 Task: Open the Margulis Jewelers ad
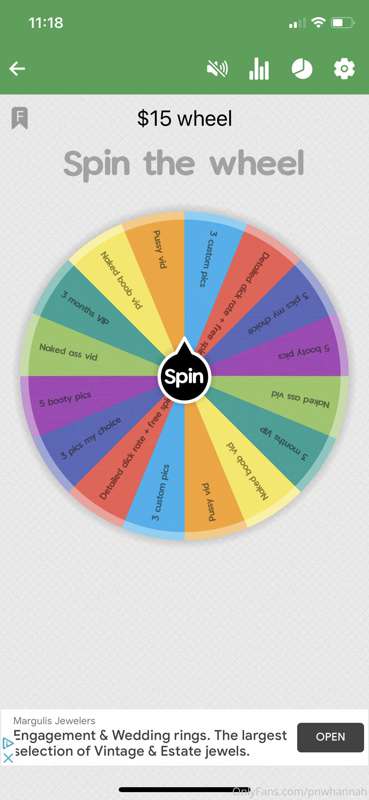pos(331,737)
